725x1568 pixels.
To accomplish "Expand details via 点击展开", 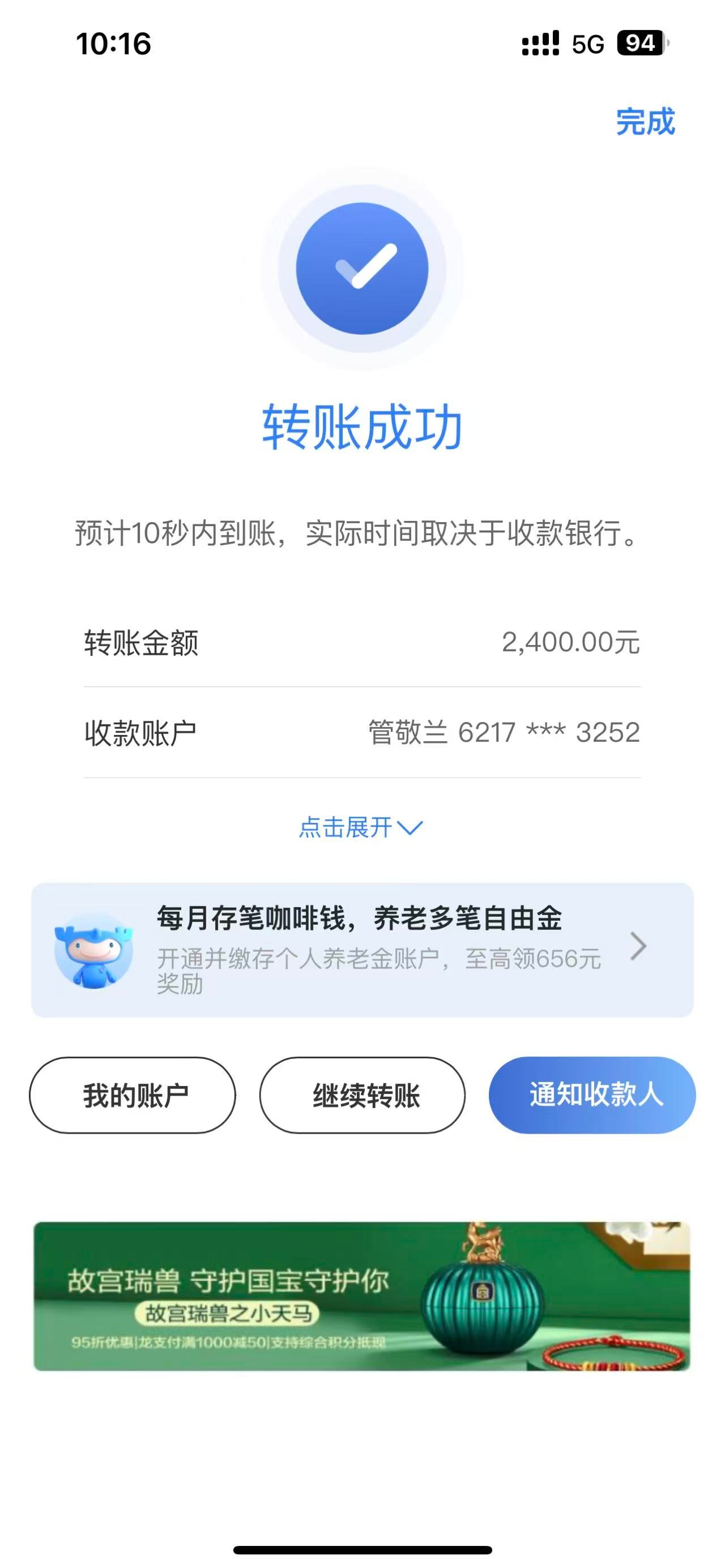I will (x=360, y=827).
